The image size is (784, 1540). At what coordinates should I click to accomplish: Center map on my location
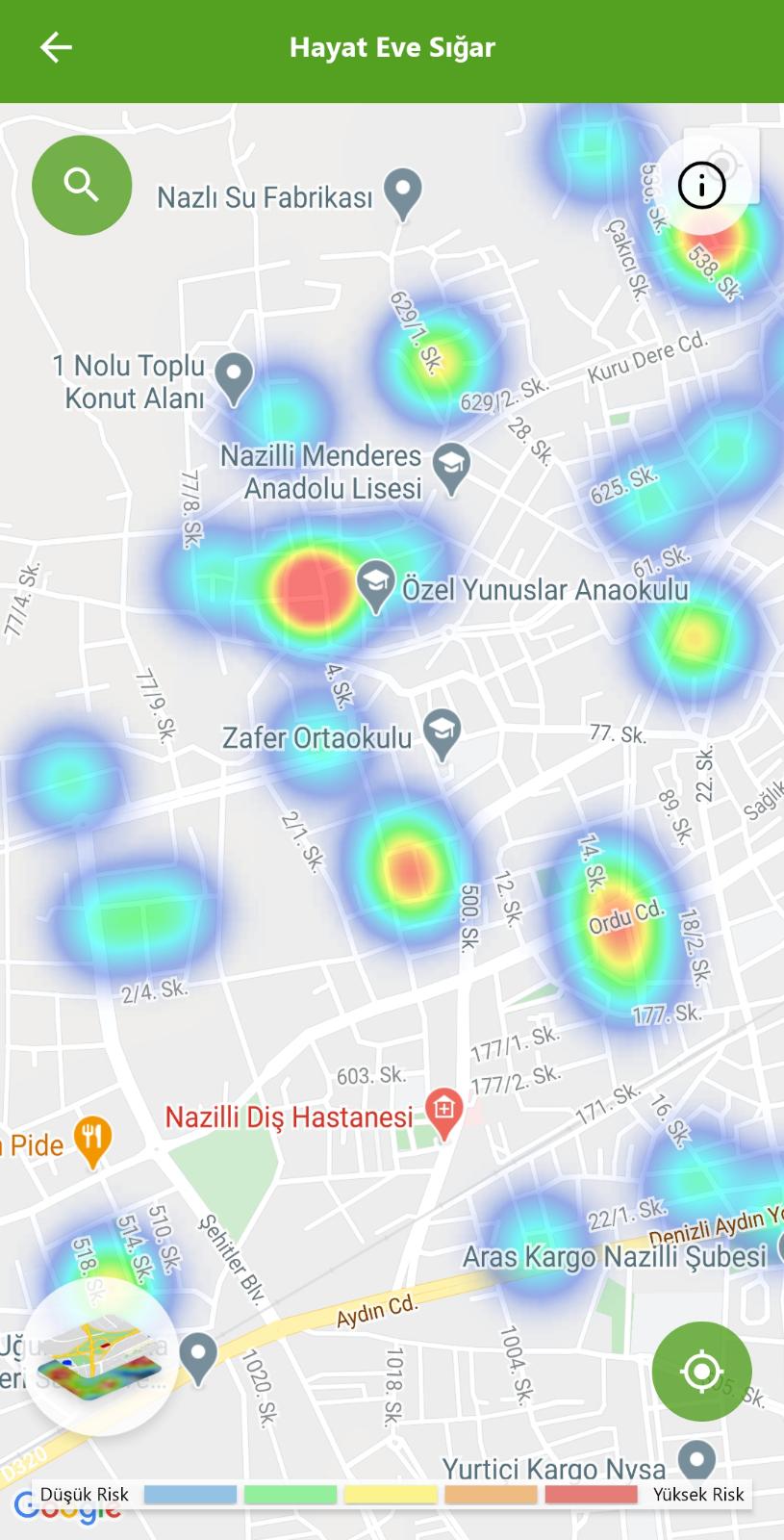701,1371
